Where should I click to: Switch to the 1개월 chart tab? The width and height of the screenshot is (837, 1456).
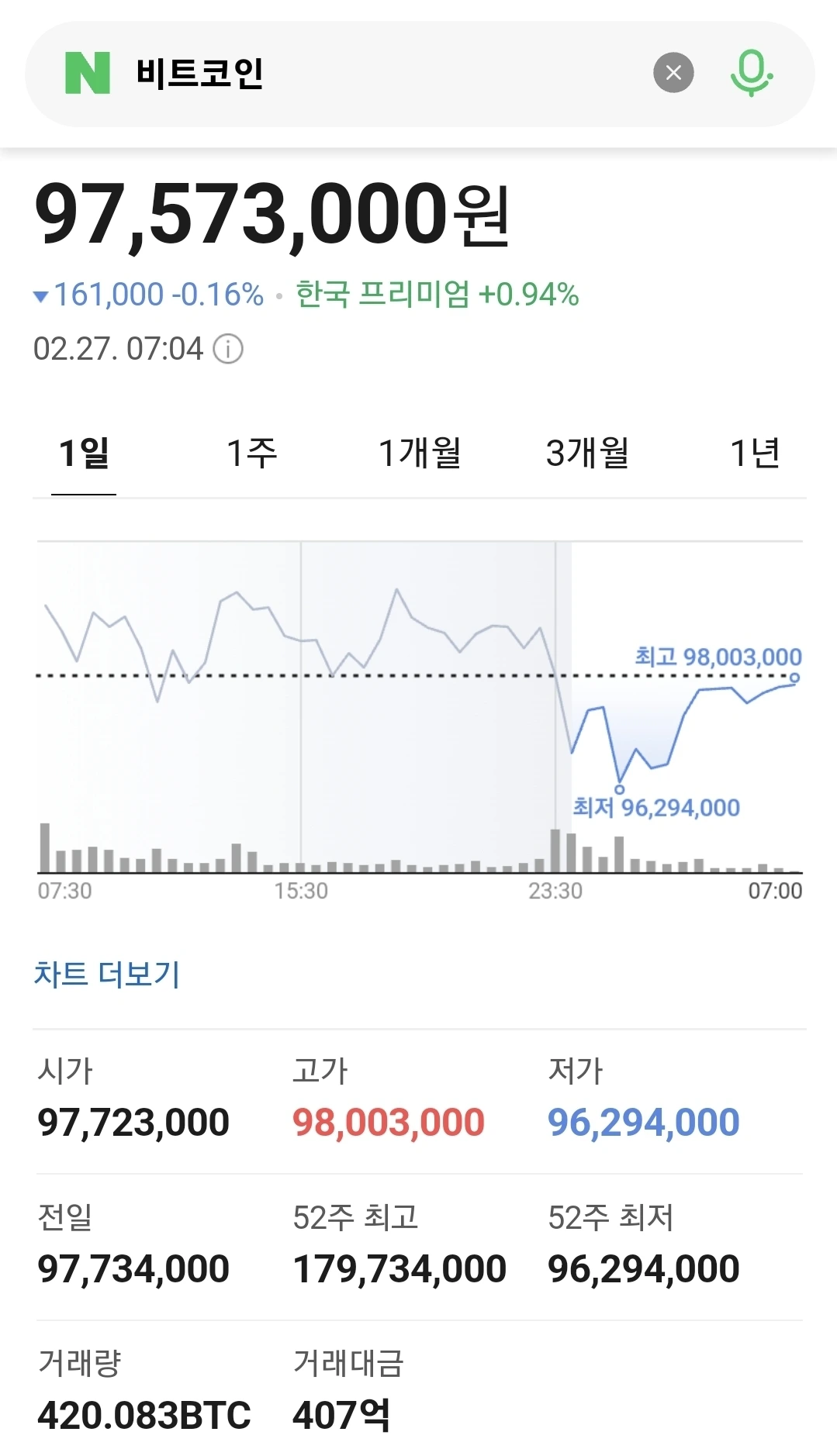(x=420, y=454)
